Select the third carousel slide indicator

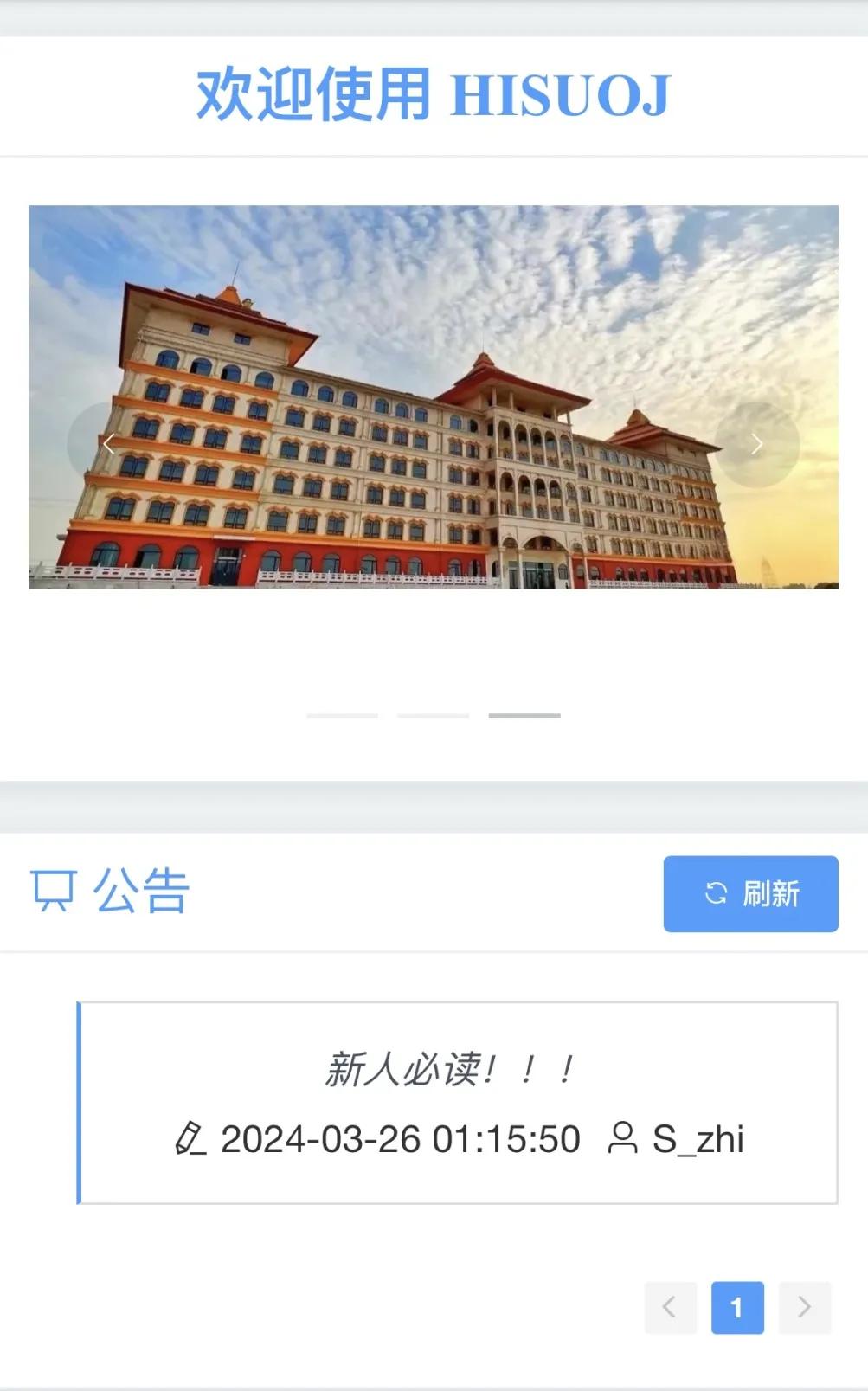click(524, 716)
